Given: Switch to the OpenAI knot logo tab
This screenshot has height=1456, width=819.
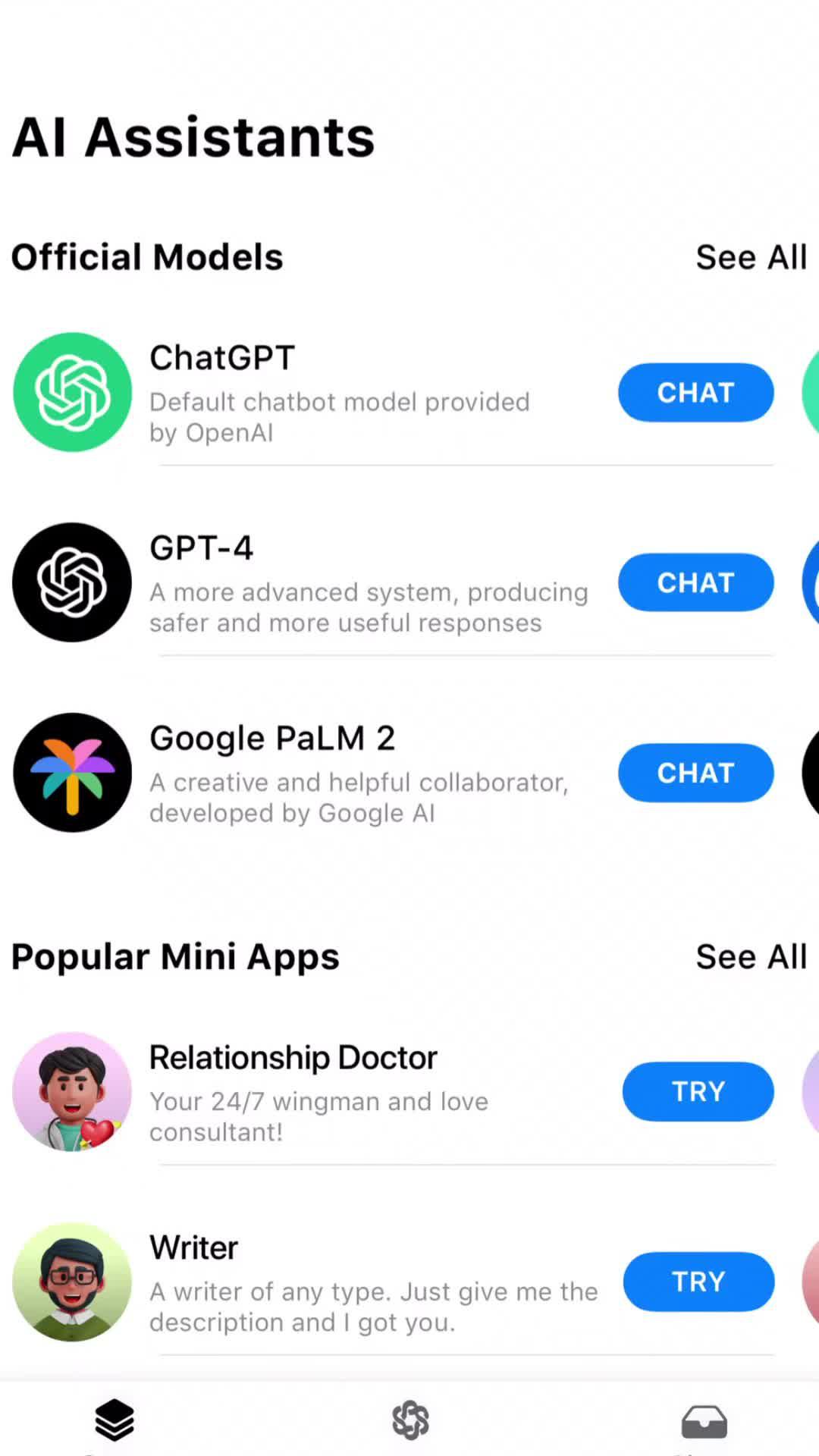Looking at the screenshot, I should (x=410, y=1420).
